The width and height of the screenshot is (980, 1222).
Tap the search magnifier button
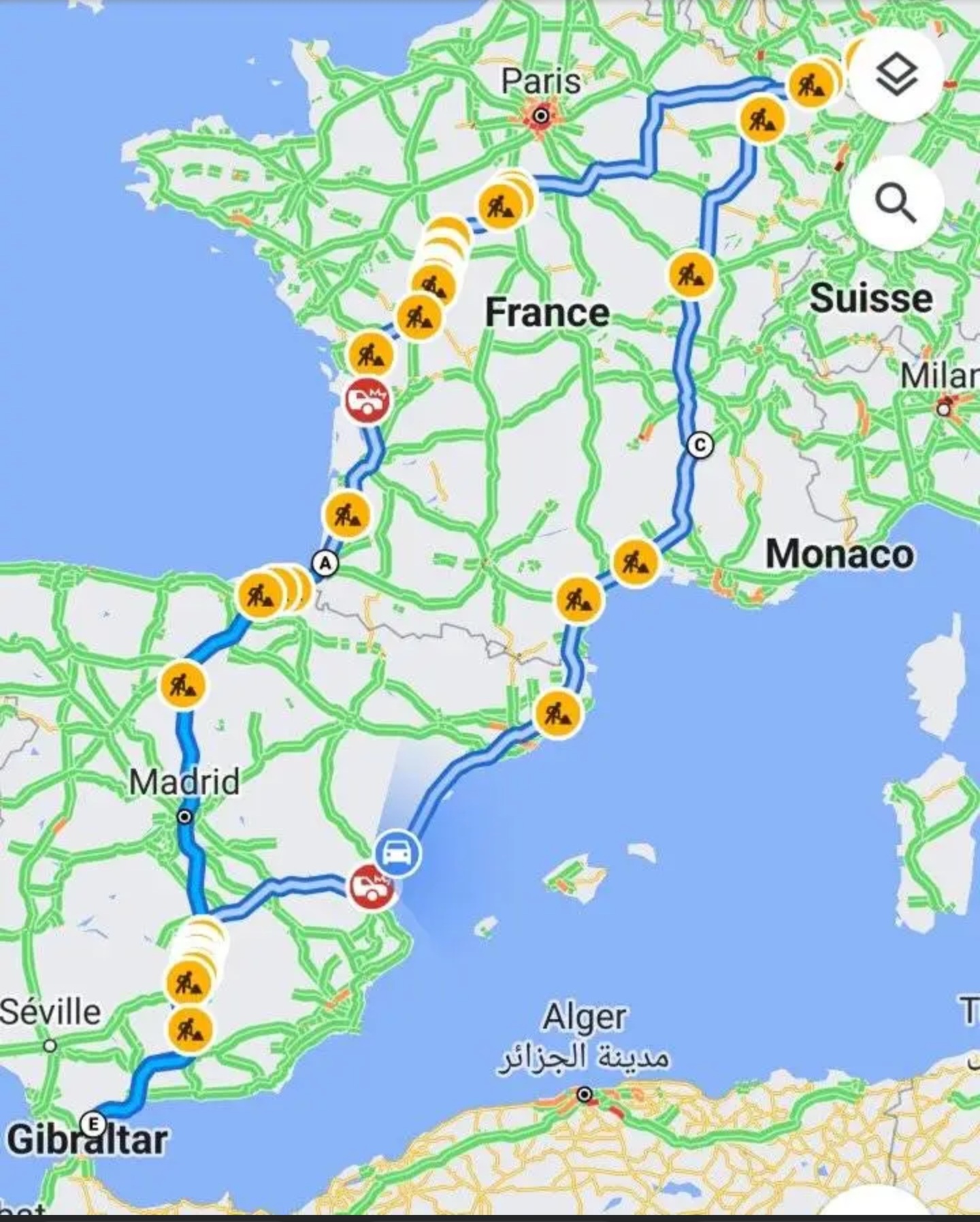point(896,203)
